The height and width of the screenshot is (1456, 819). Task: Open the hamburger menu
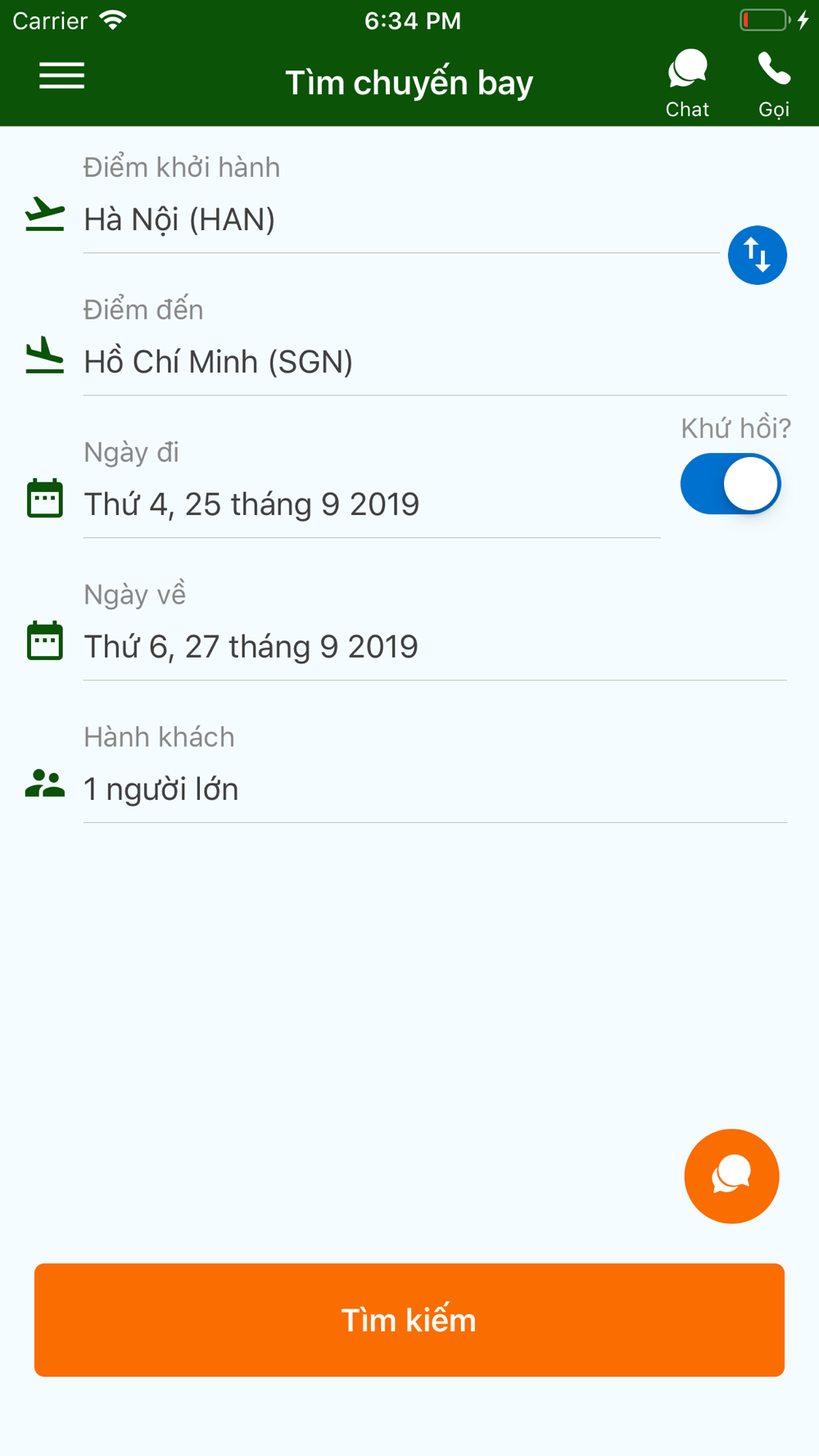click(x=61, y=75)
